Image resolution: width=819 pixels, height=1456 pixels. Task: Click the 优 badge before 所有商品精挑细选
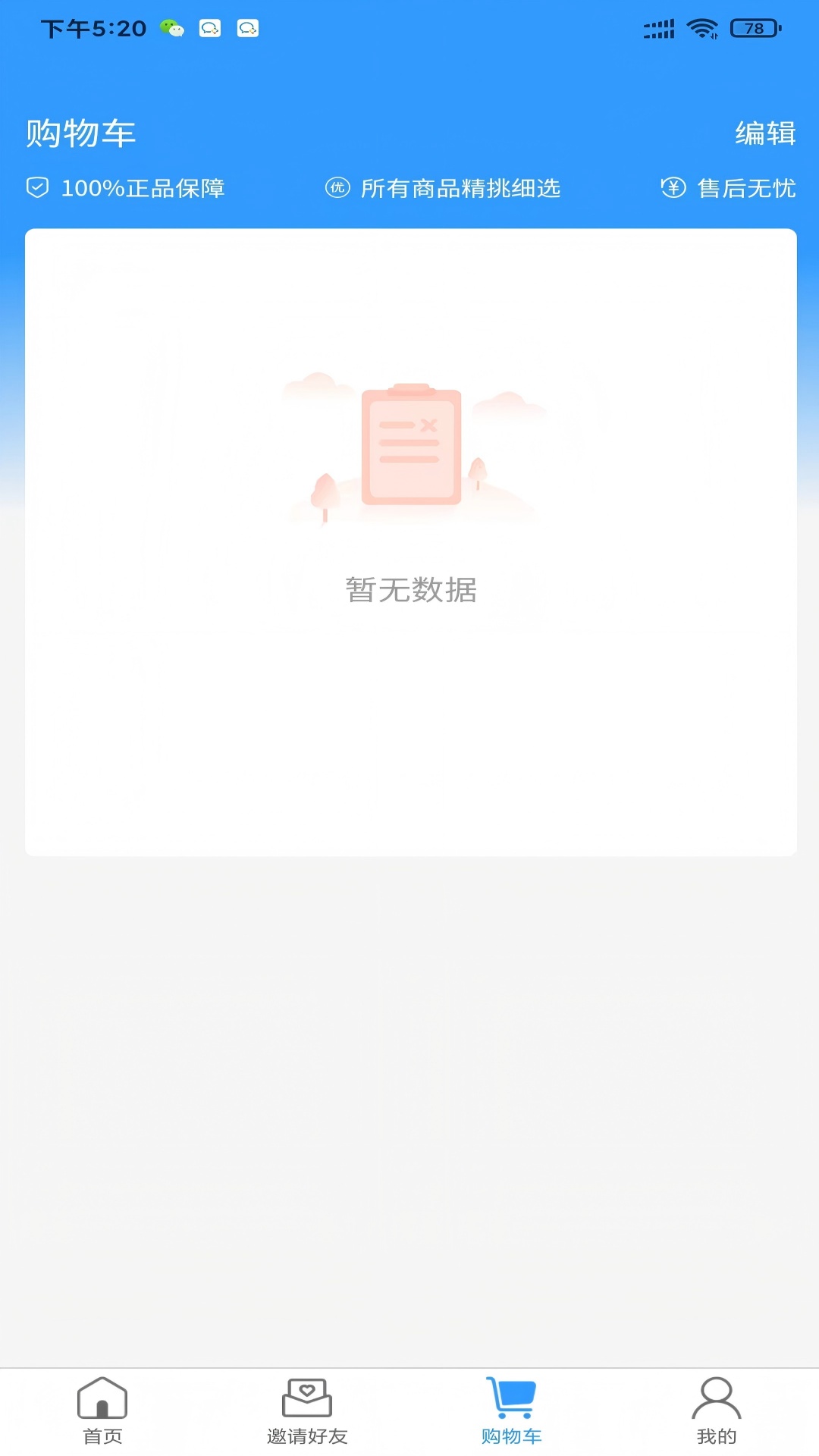(x=337, y=190)
